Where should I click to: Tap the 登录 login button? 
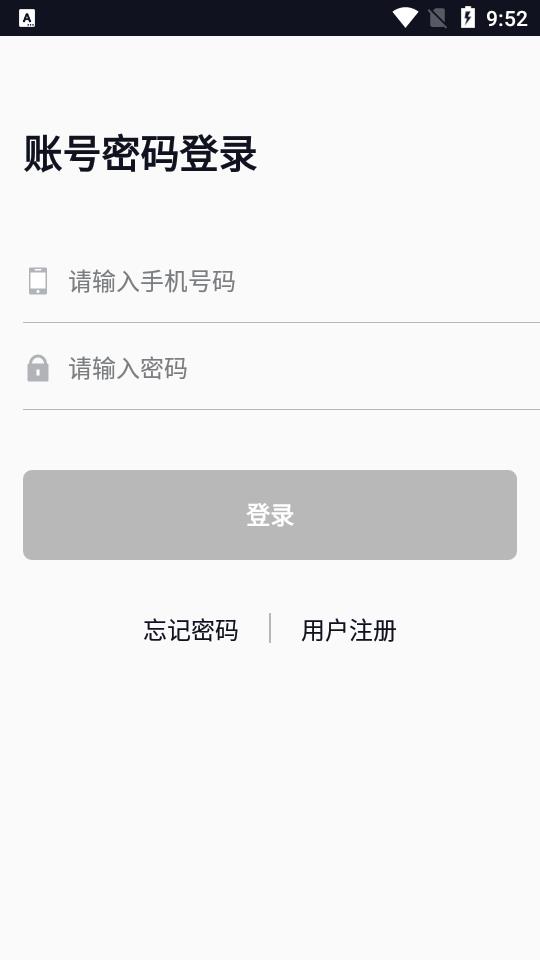[270, 515]
